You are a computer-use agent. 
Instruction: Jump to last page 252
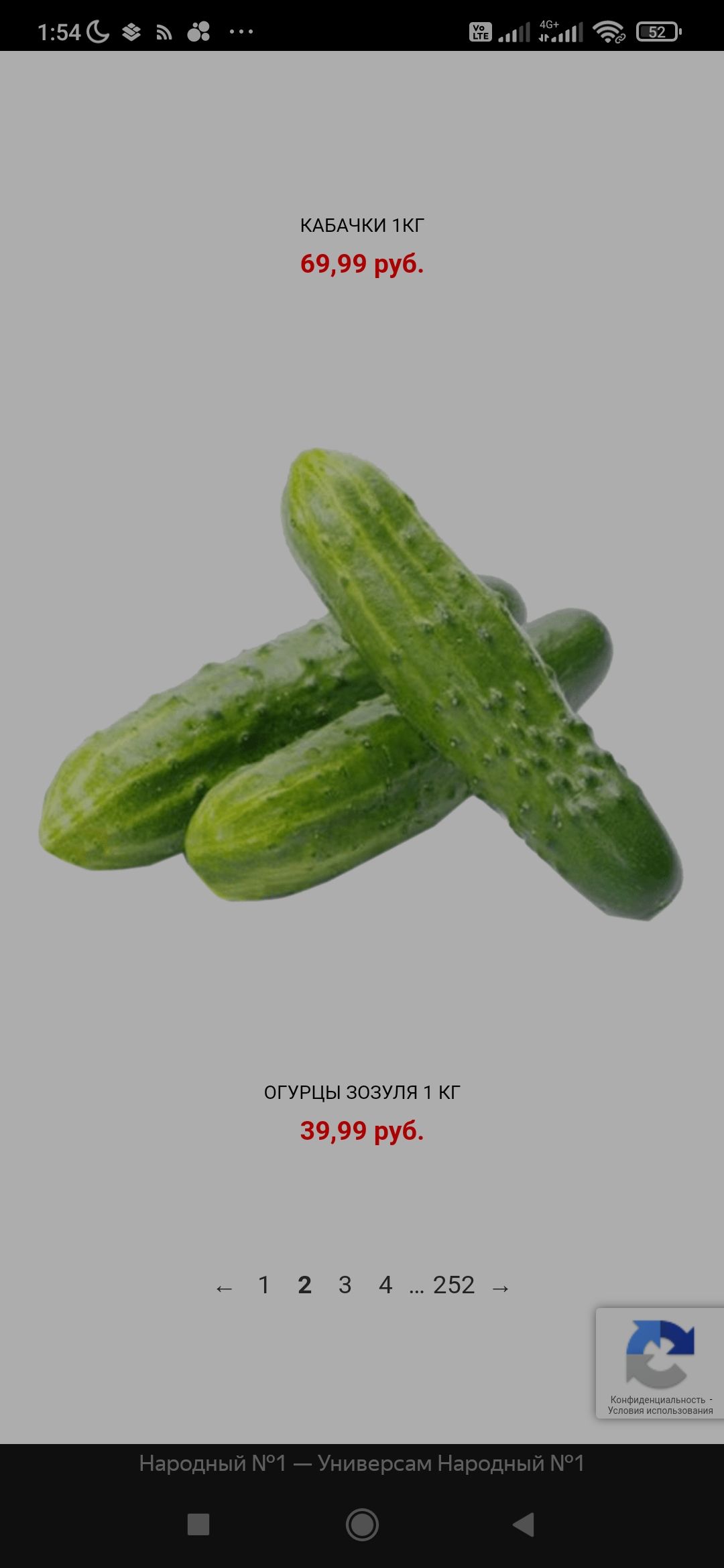[454, 1285]
